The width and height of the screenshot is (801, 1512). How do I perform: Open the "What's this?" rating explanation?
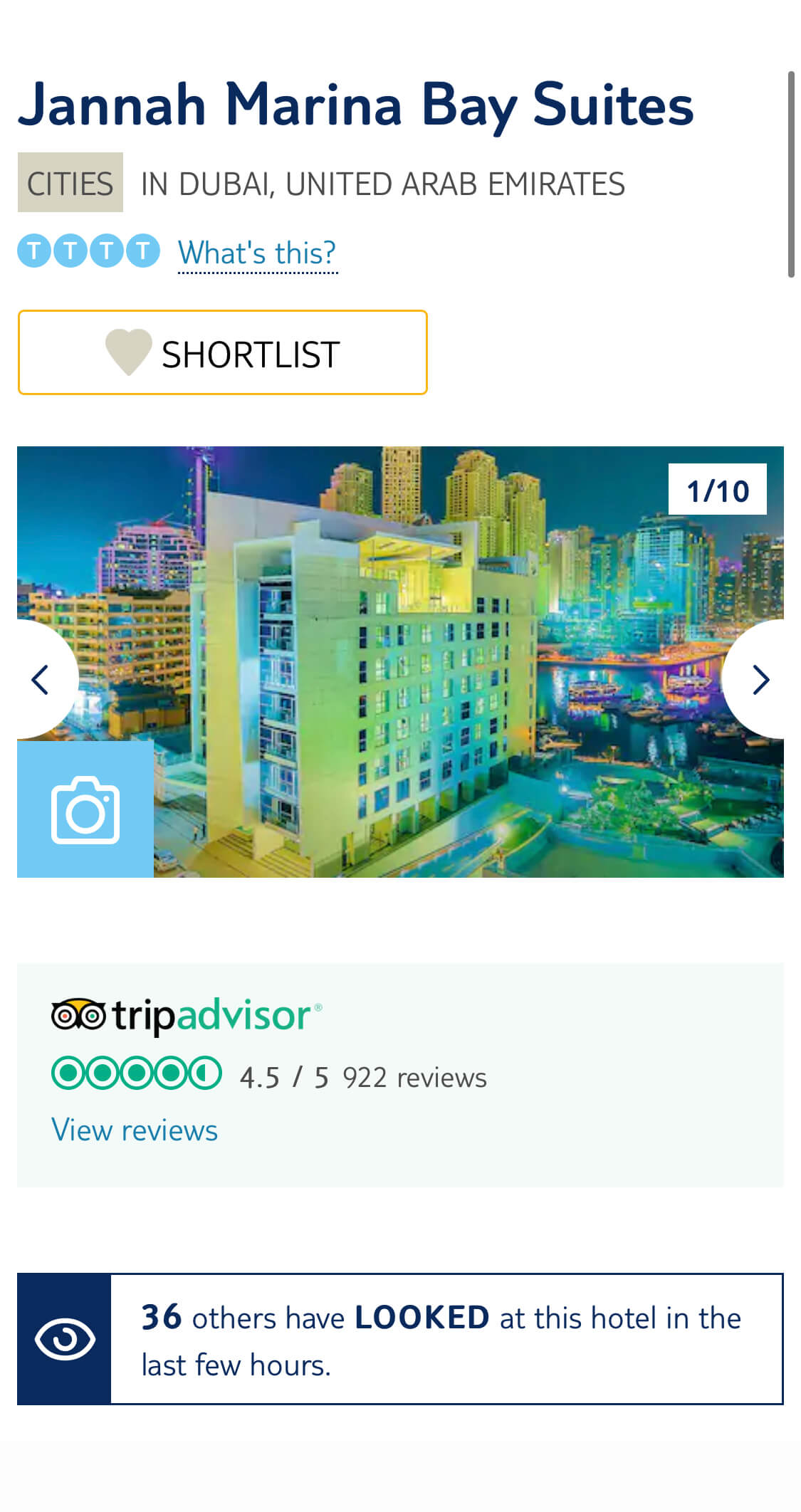(257, 253)
